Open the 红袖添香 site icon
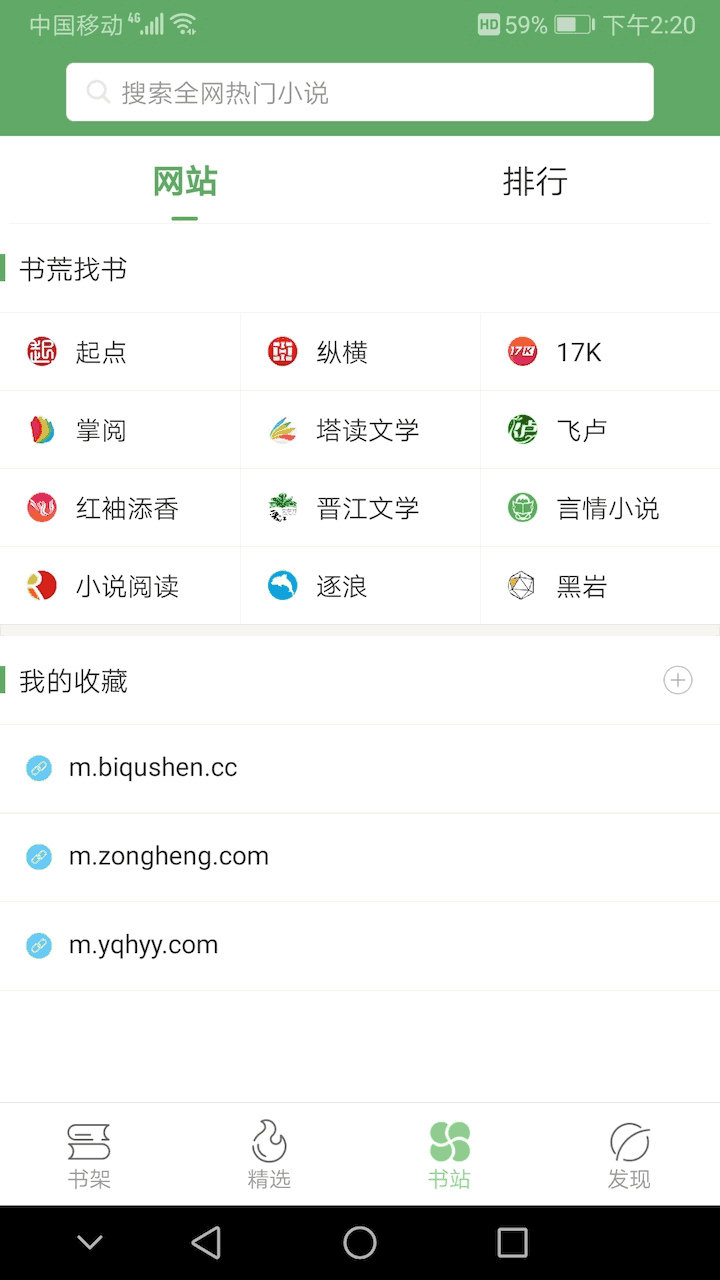This screenshot has height=1280, width=720. pyautogui.click(x=110, y=508)
